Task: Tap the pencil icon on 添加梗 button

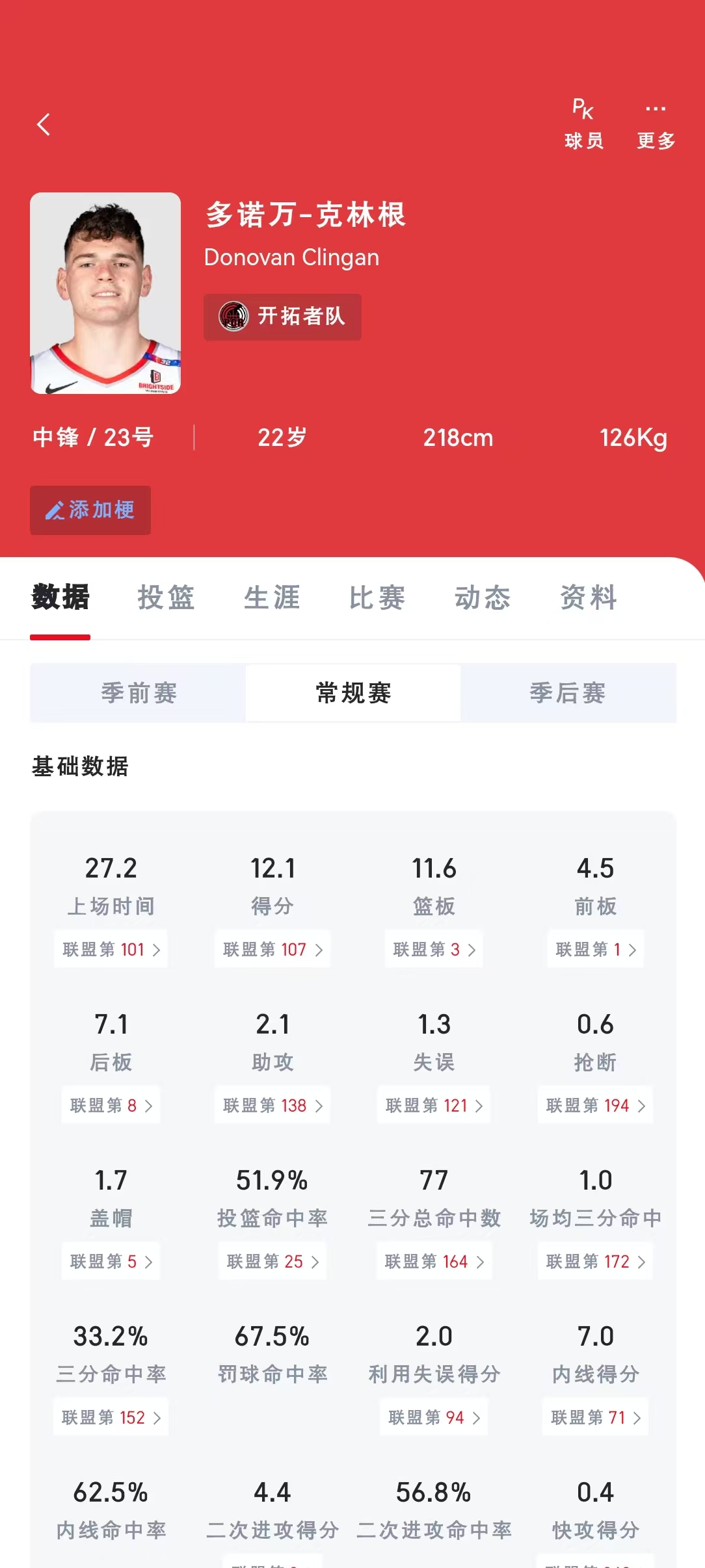Action: pos(55,510)
